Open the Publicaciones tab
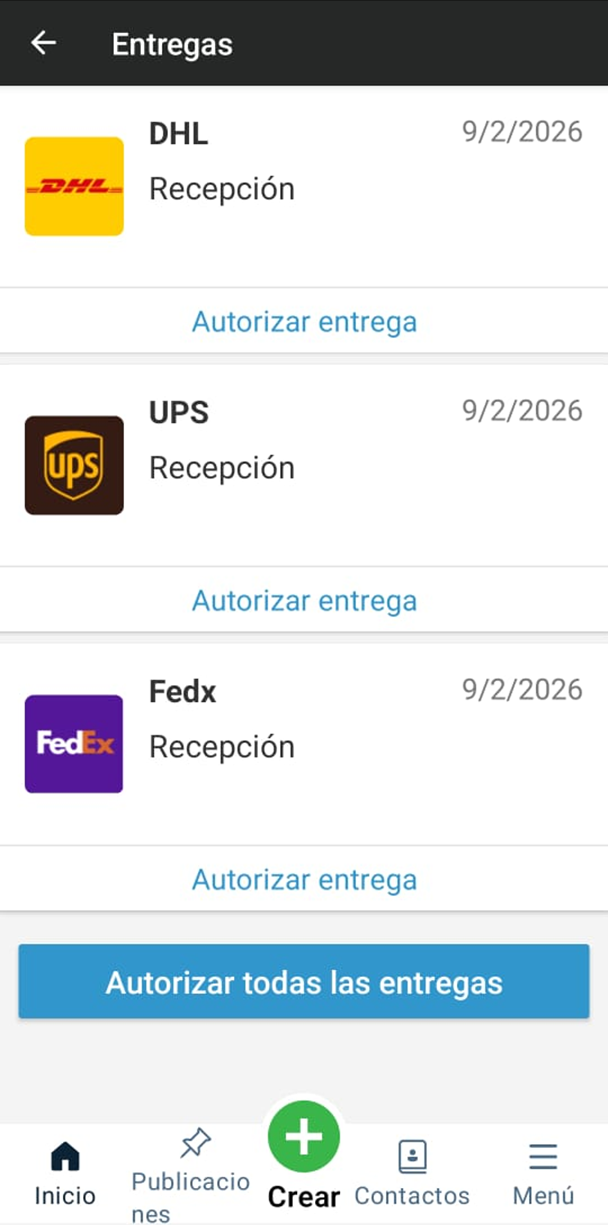The image size is (608, 1225). (x=191, y=1175)
